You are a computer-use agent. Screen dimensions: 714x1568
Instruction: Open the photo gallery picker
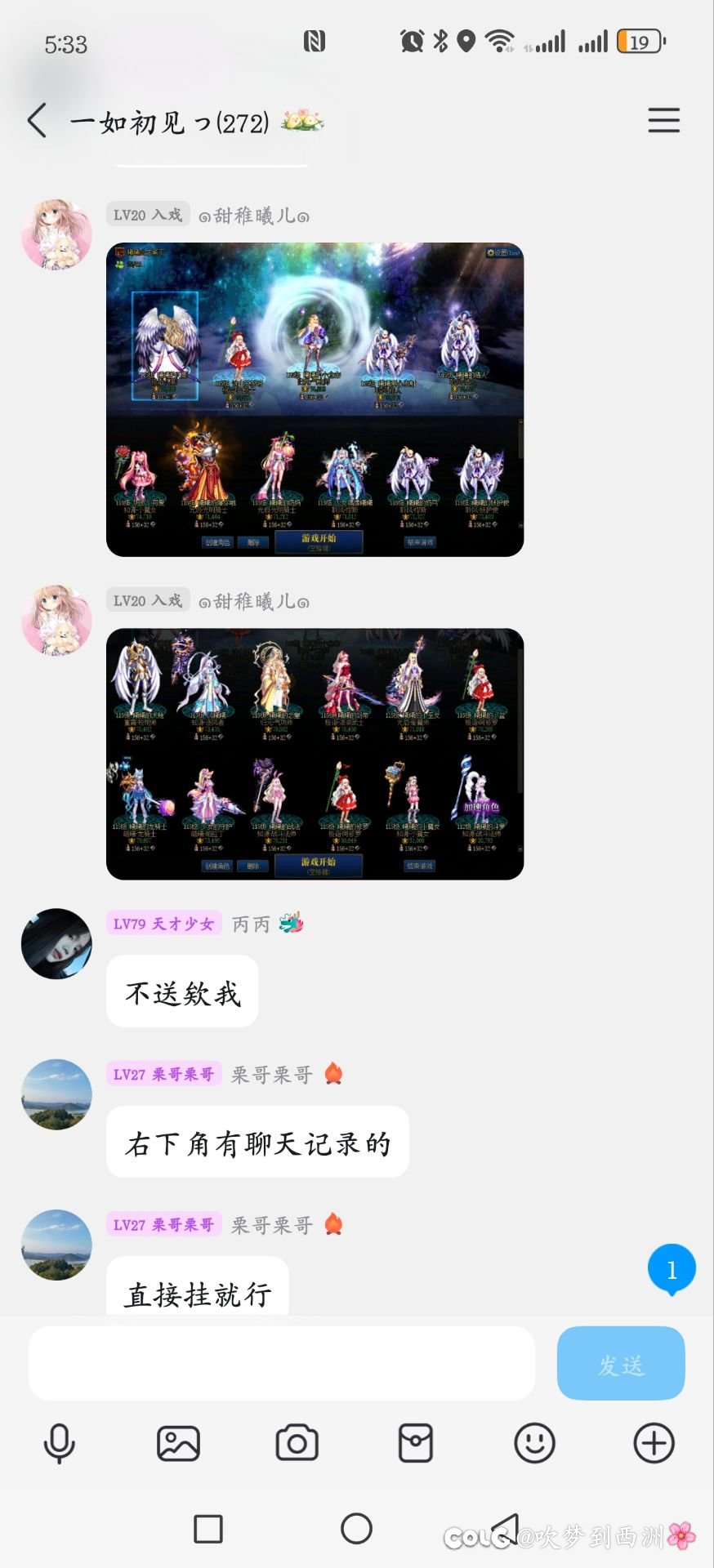[x=178, y=1443]
